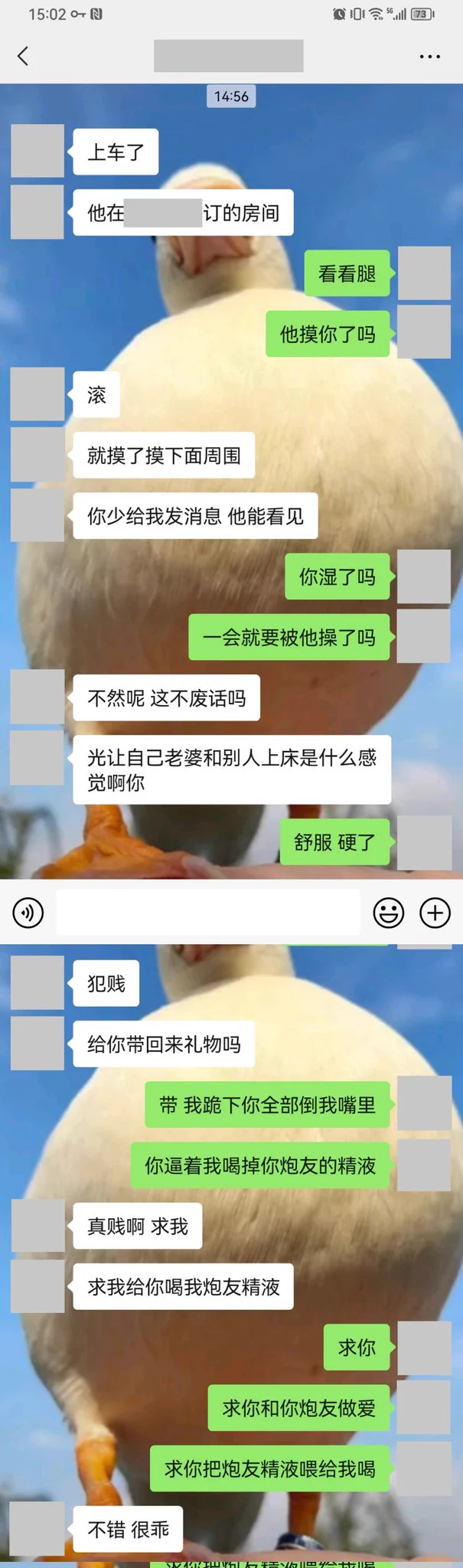The height and width of the screenshot is (1568, 463).
Task: Focus the message text field
Action: point(208,913)
